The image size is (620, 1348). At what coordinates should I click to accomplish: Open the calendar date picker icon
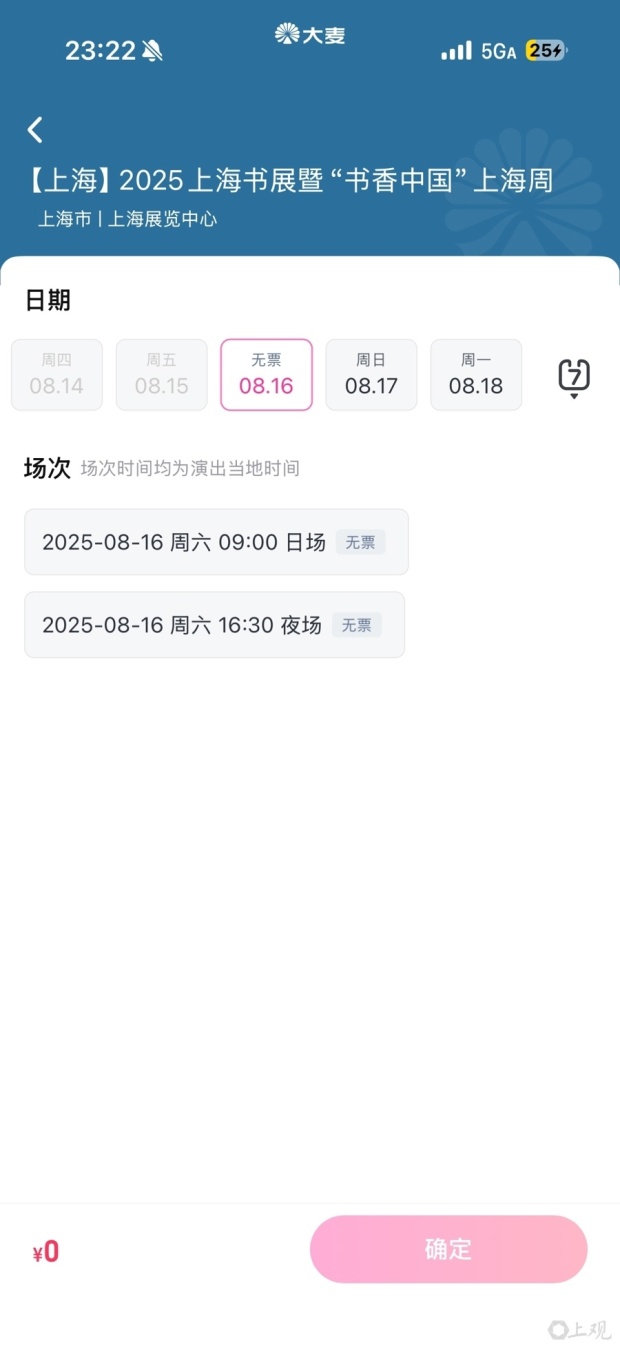click(x=574, y=377)
